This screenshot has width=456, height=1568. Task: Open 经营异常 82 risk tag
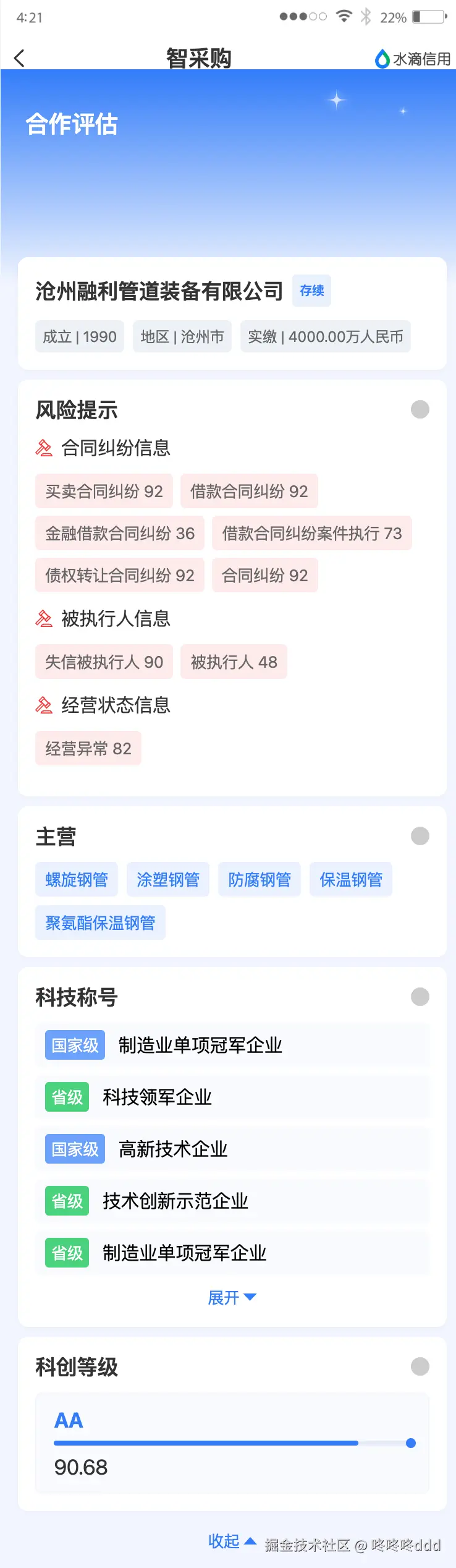coord(88,749)
